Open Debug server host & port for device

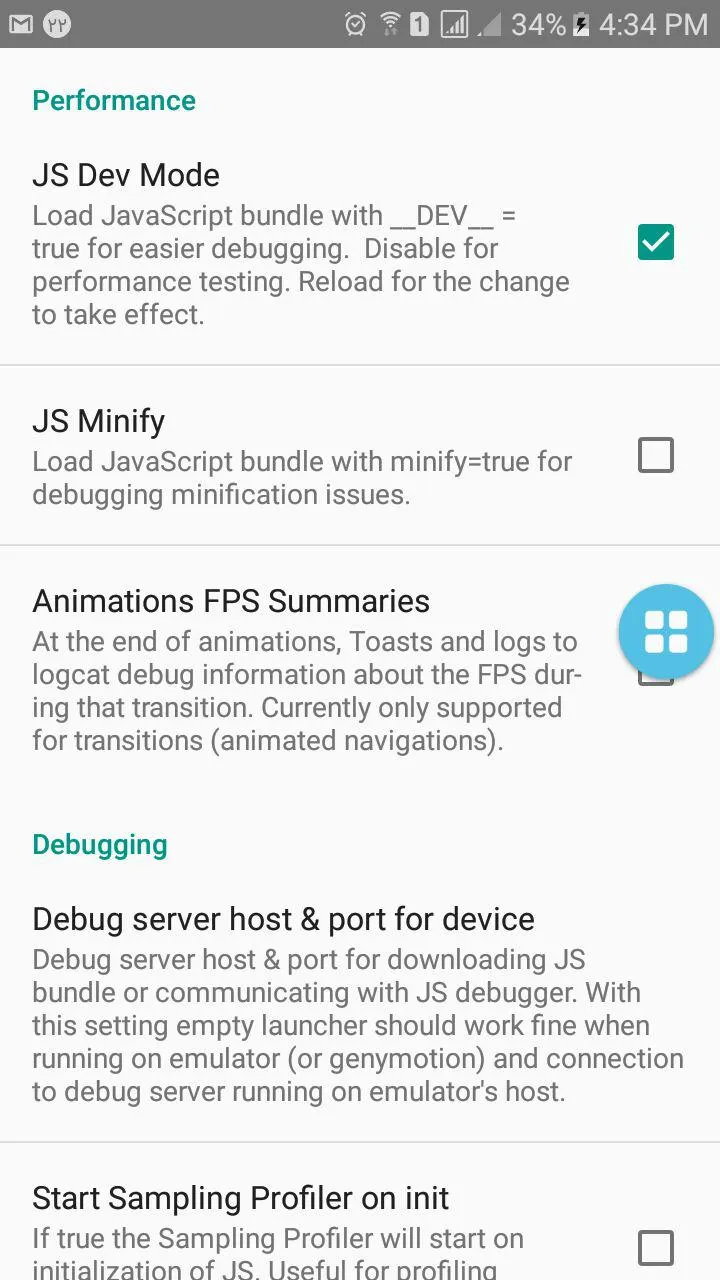[x=283, y=918]
